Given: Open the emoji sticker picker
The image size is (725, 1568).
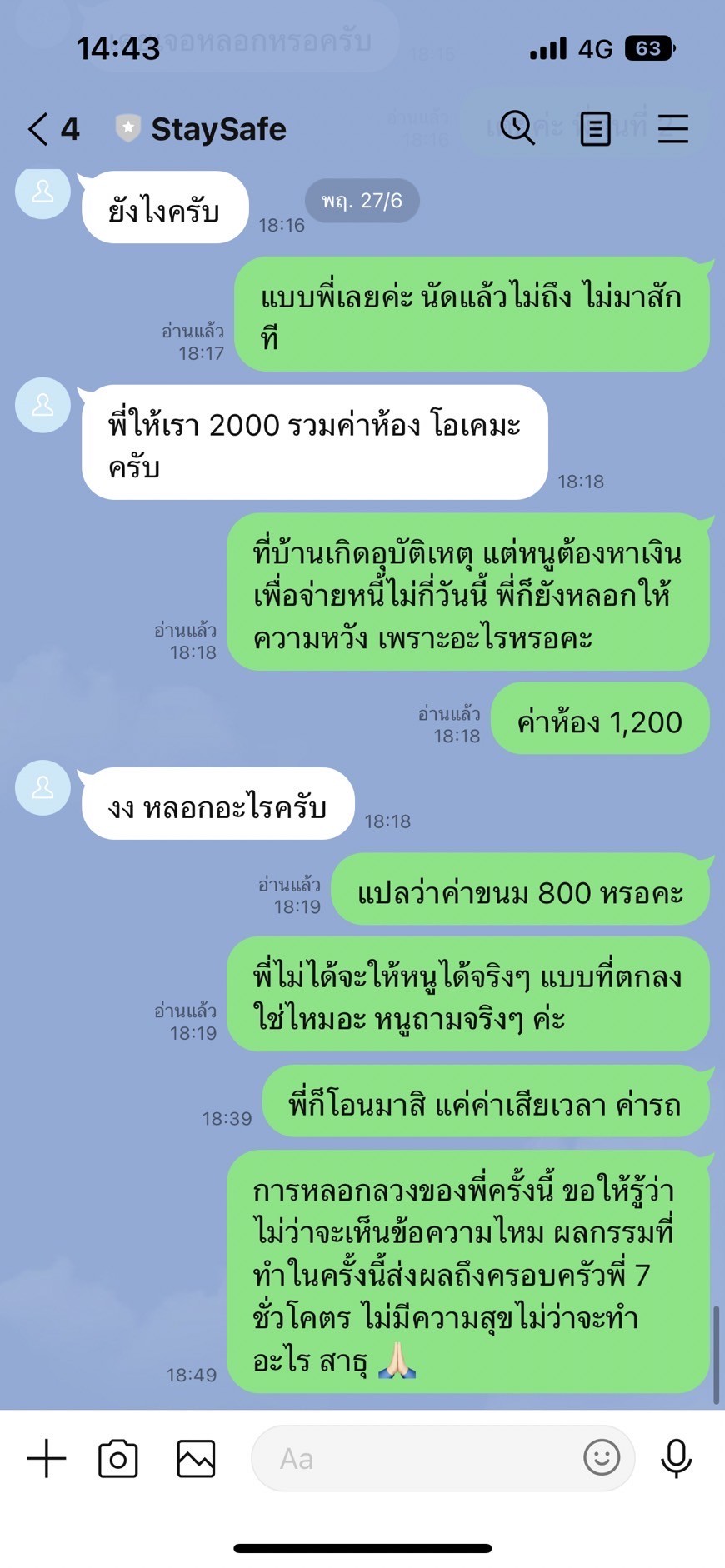Looking at the screenshot, I should pyautogui.click(x=602, y=1457).
